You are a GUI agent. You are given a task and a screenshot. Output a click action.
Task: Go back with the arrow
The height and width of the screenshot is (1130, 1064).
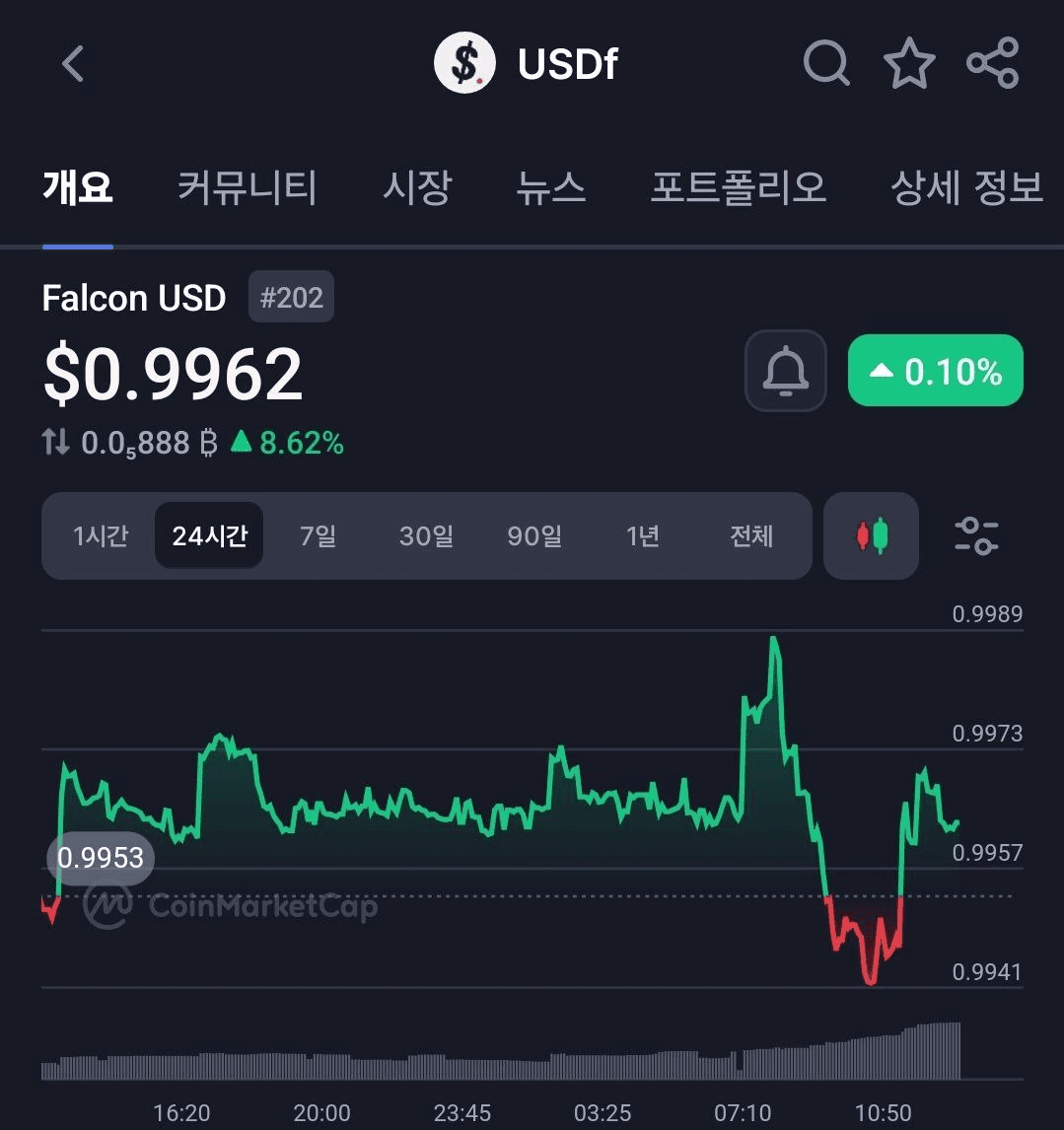[x=73, y=64]
